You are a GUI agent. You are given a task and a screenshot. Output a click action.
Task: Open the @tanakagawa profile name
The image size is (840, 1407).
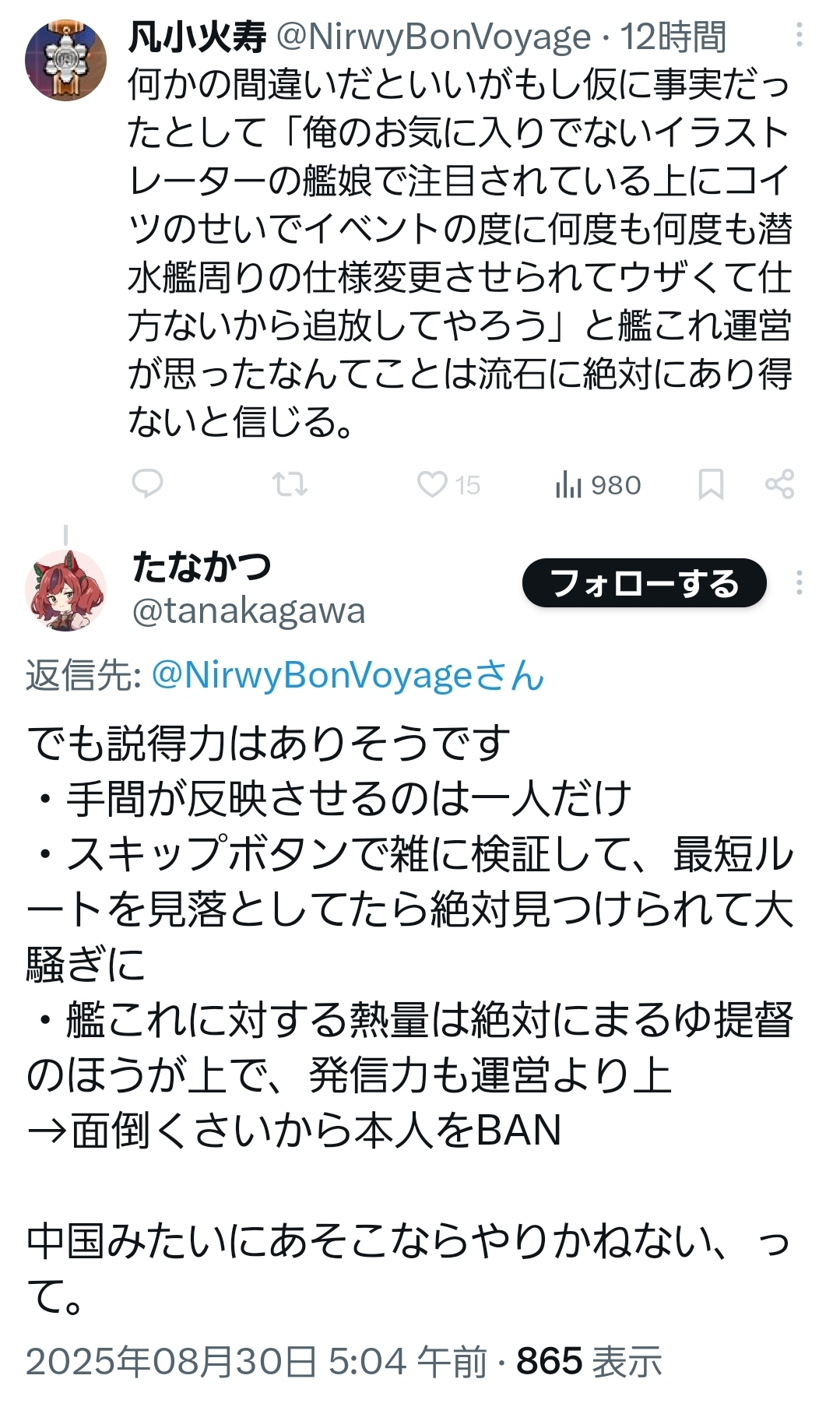[x=248, y=611]
